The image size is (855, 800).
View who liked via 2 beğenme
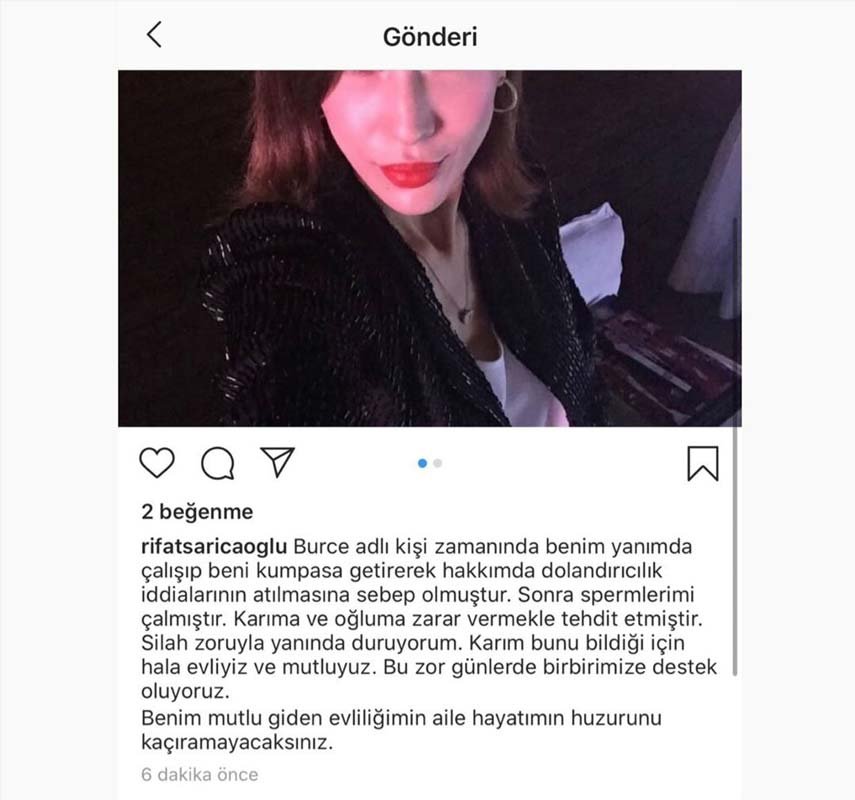pos(197,512)
